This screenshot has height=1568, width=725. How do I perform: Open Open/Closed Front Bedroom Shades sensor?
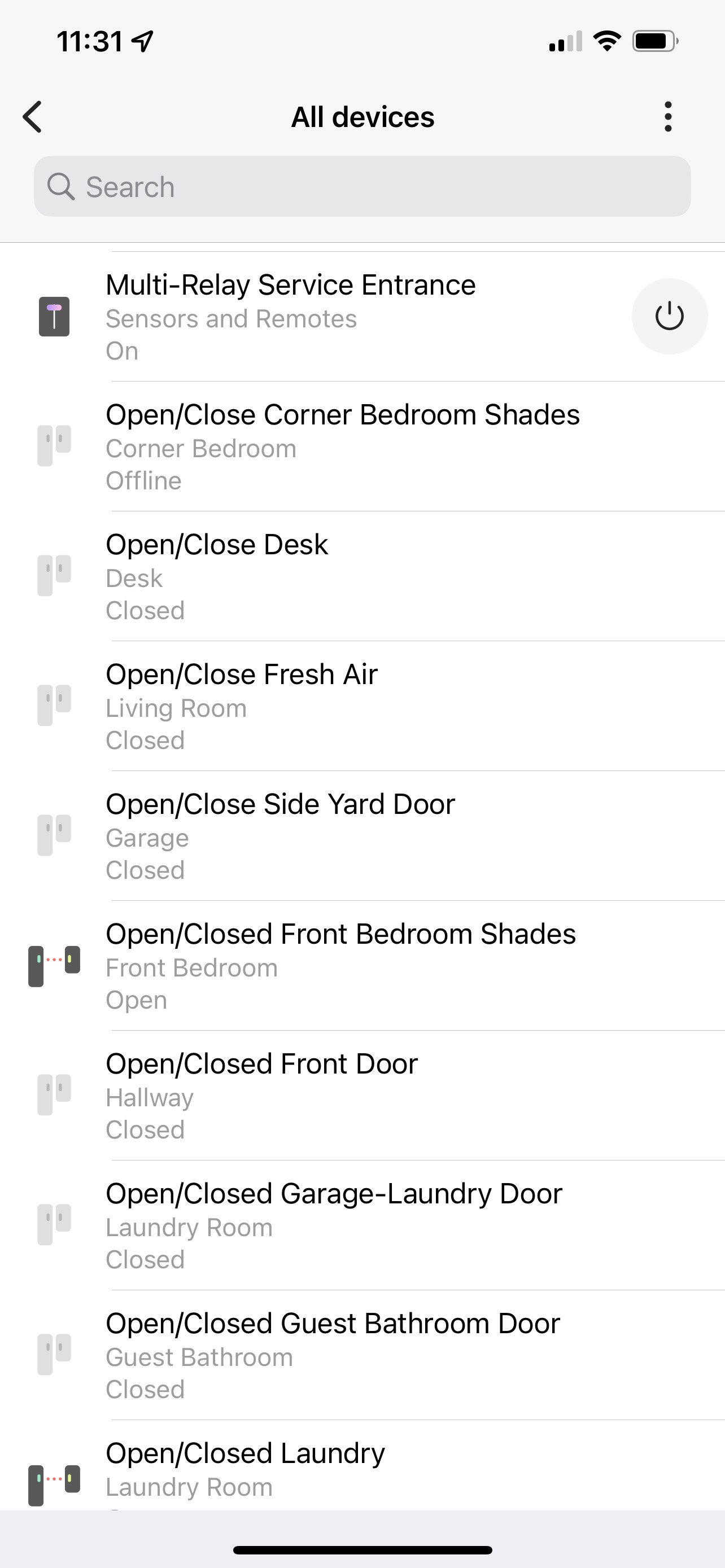[362, 965]
